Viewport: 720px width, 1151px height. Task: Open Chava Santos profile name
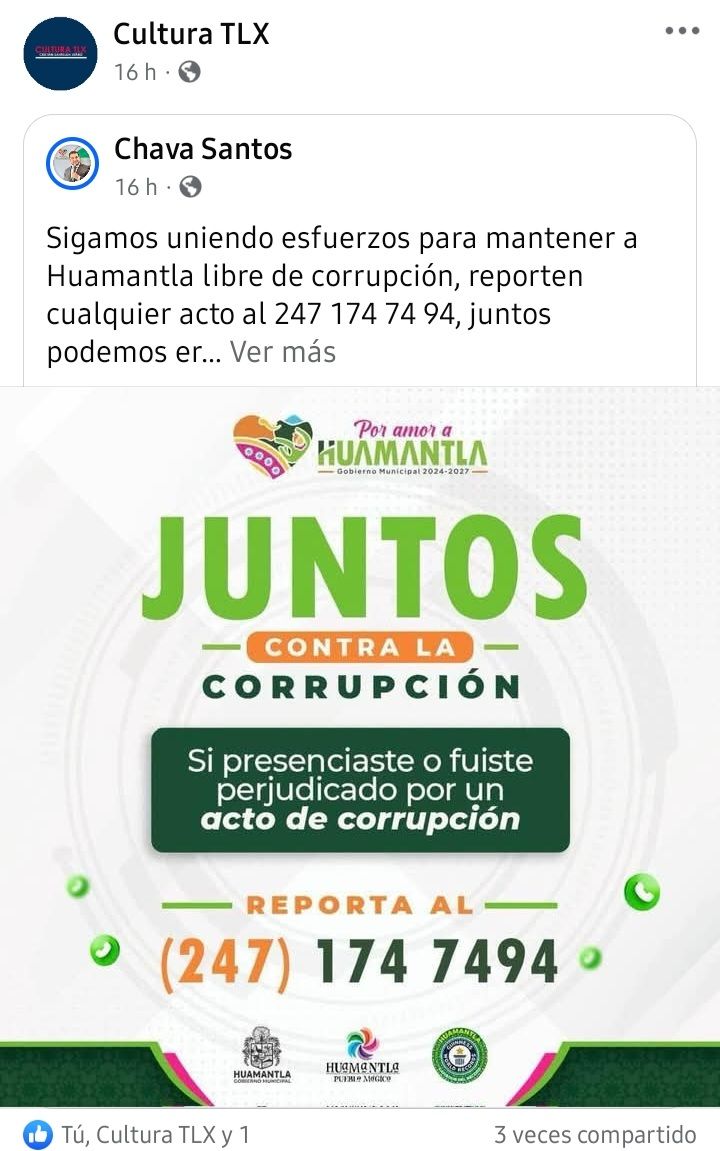(x=203, y=149)
